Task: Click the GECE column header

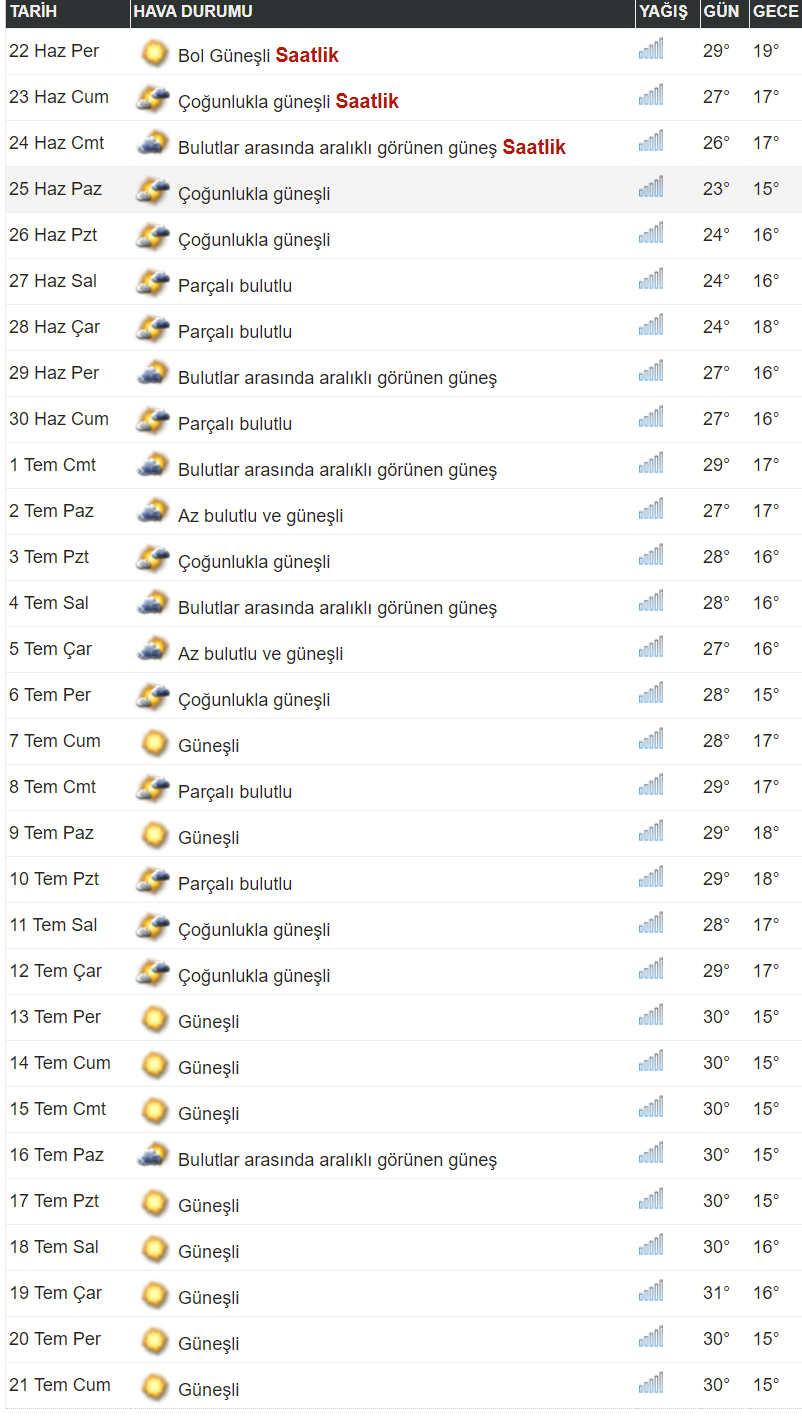Action: pos(775,12)
